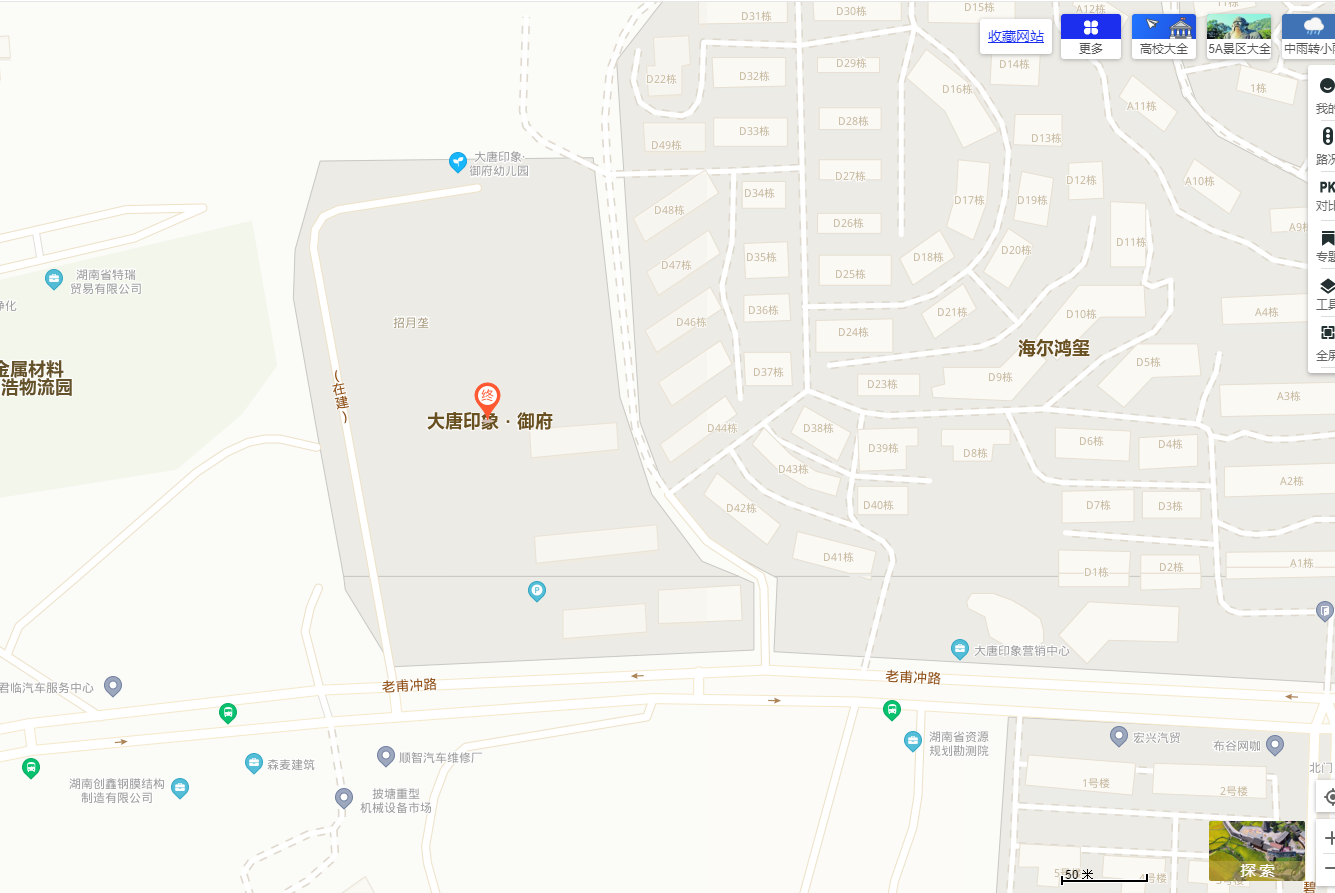This screenshot has height=893, width=1335.
Task: Select the red 终 destination marker
Action: [487, 398]
